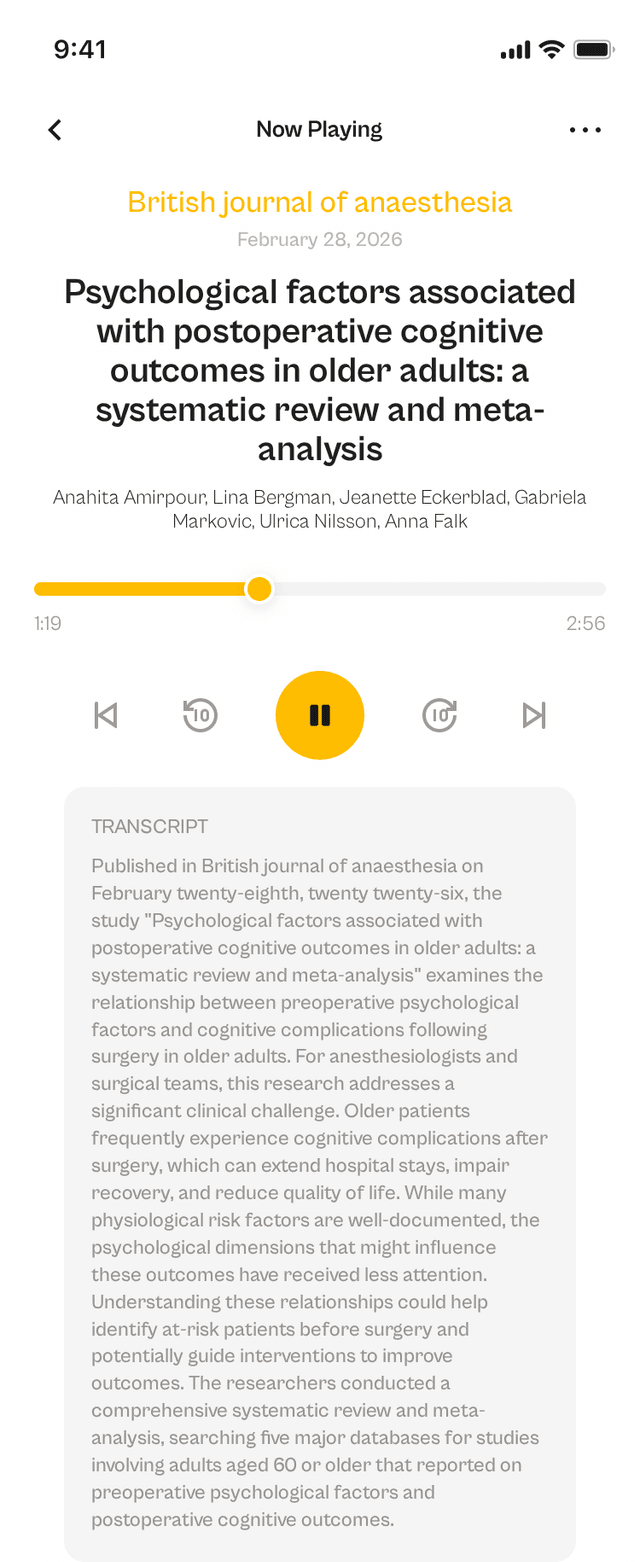Open British journal of anaesthesia link
Screen dimensions: 640x1562
pos(319,202)
